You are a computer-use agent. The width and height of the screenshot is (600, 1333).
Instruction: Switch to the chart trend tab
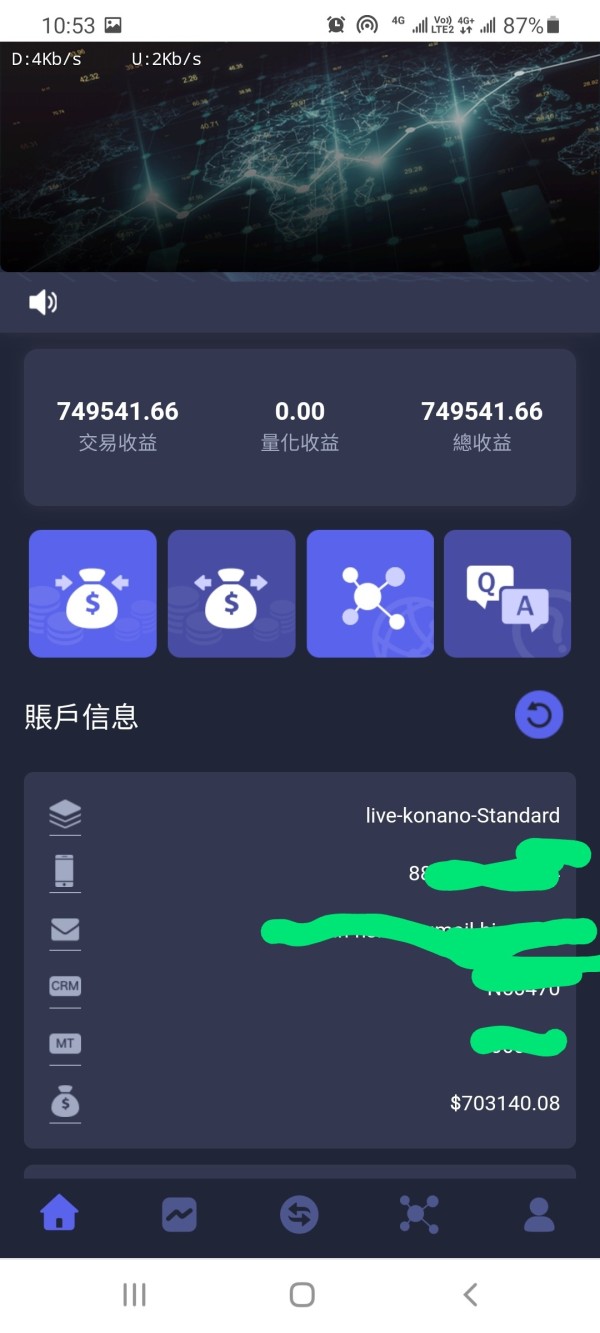click(x=179, y=1215)
